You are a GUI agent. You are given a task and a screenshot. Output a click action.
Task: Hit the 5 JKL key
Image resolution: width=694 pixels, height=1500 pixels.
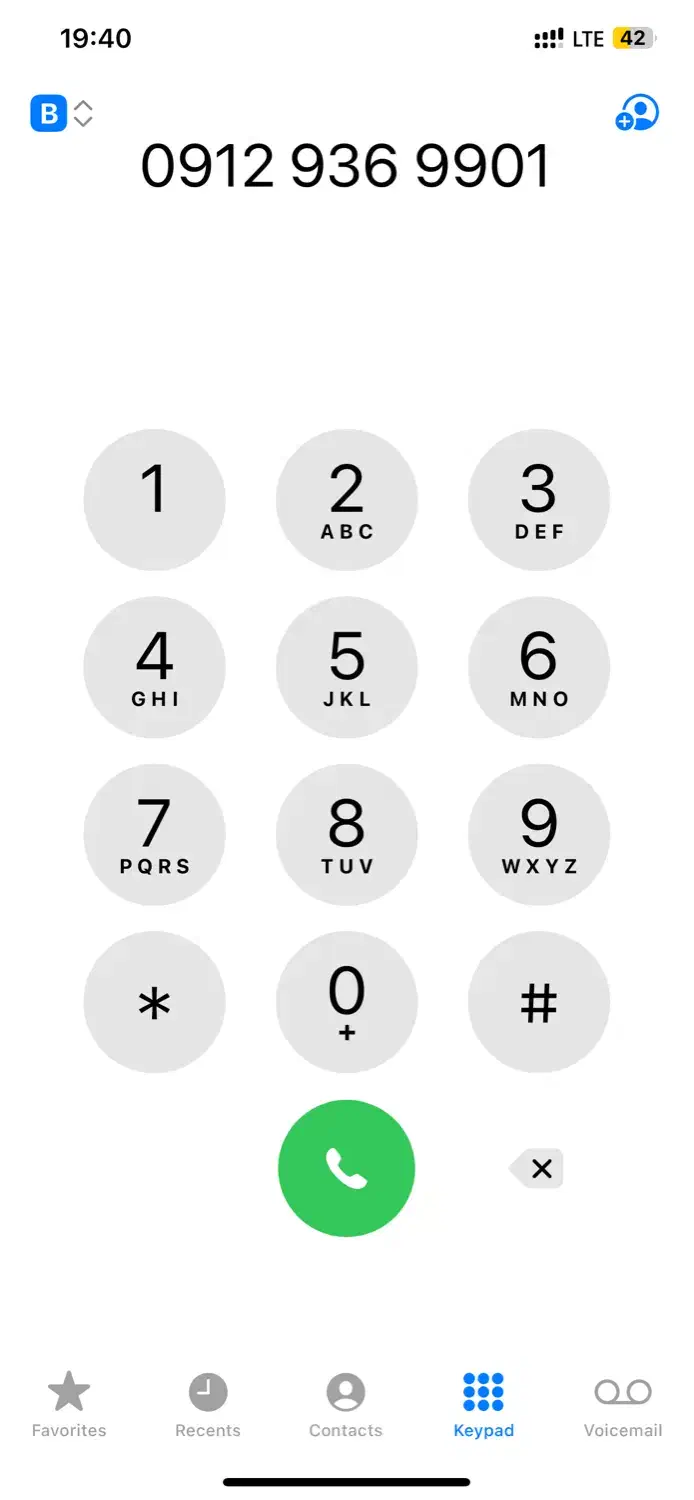[346, 667]
